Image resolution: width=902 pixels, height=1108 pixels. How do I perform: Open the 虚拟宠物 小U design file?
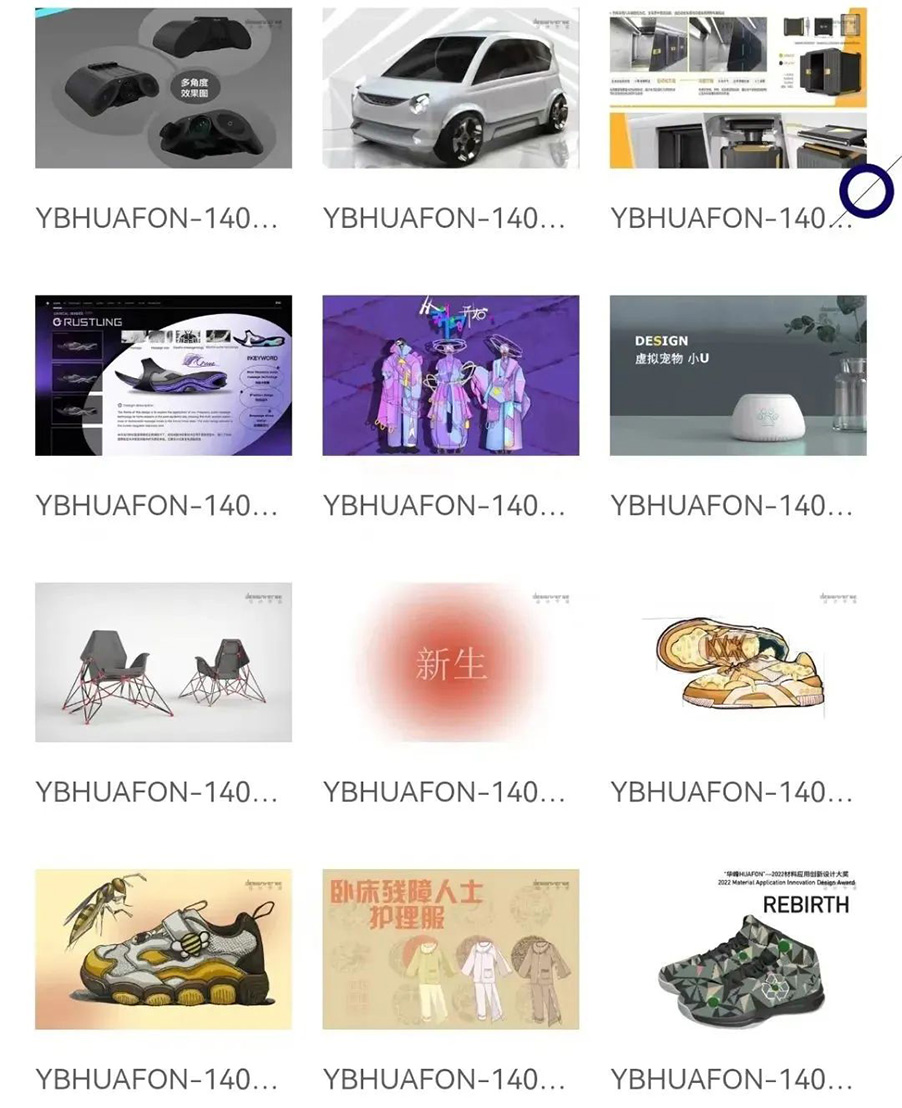click(737, 375)
